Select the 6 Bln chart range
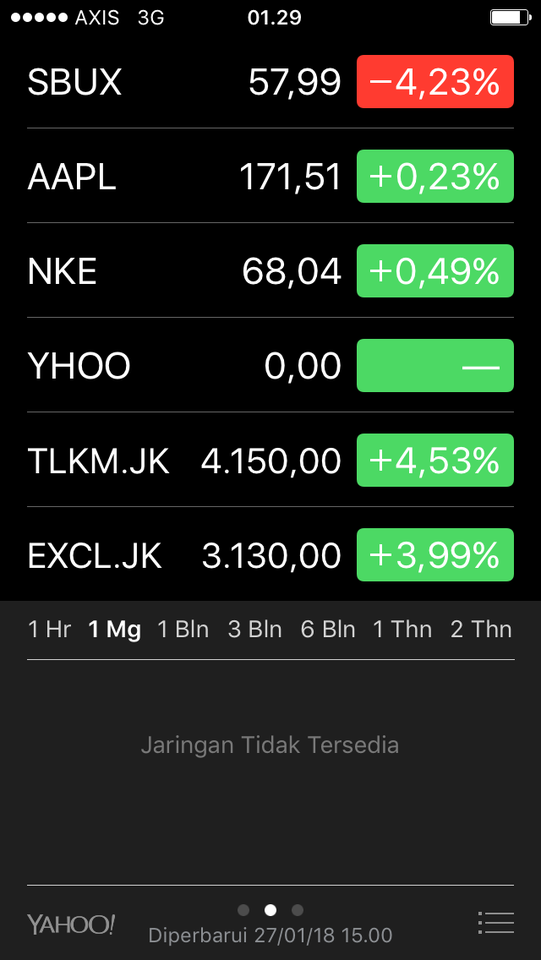541x960 pixels. click(328, 629)
